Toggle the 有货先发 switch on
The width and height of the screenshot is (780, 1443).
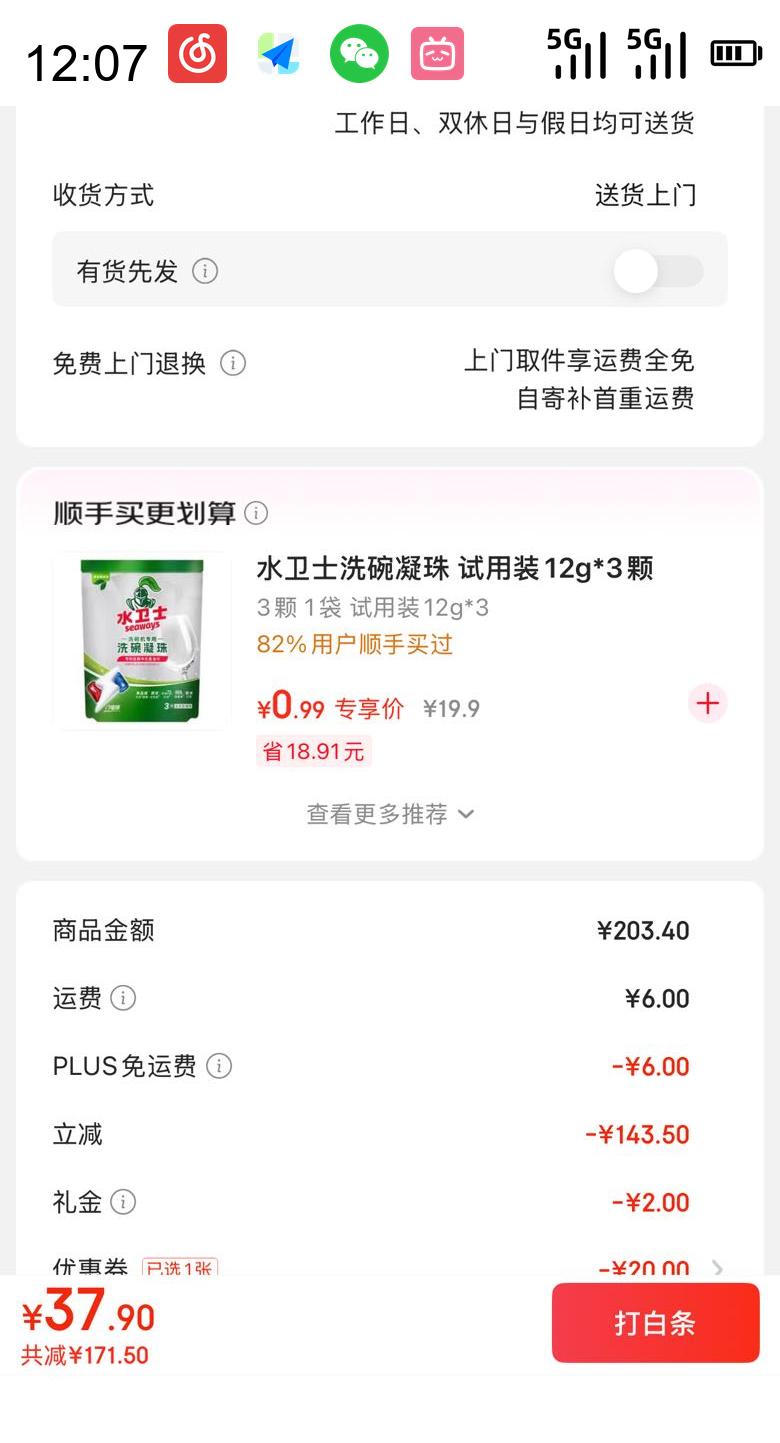click(657, 271)
